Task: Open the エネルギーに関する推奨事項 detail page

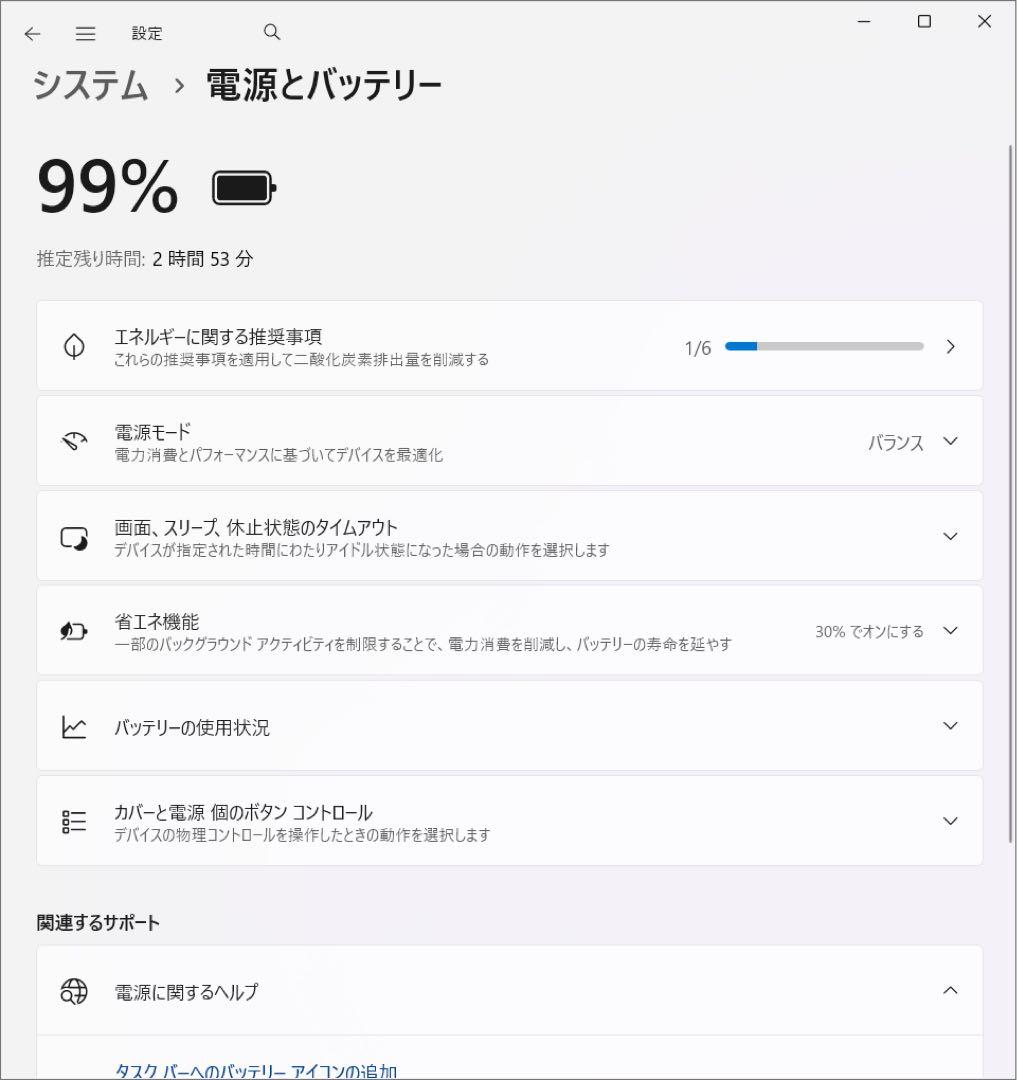Action: [951, 345]
